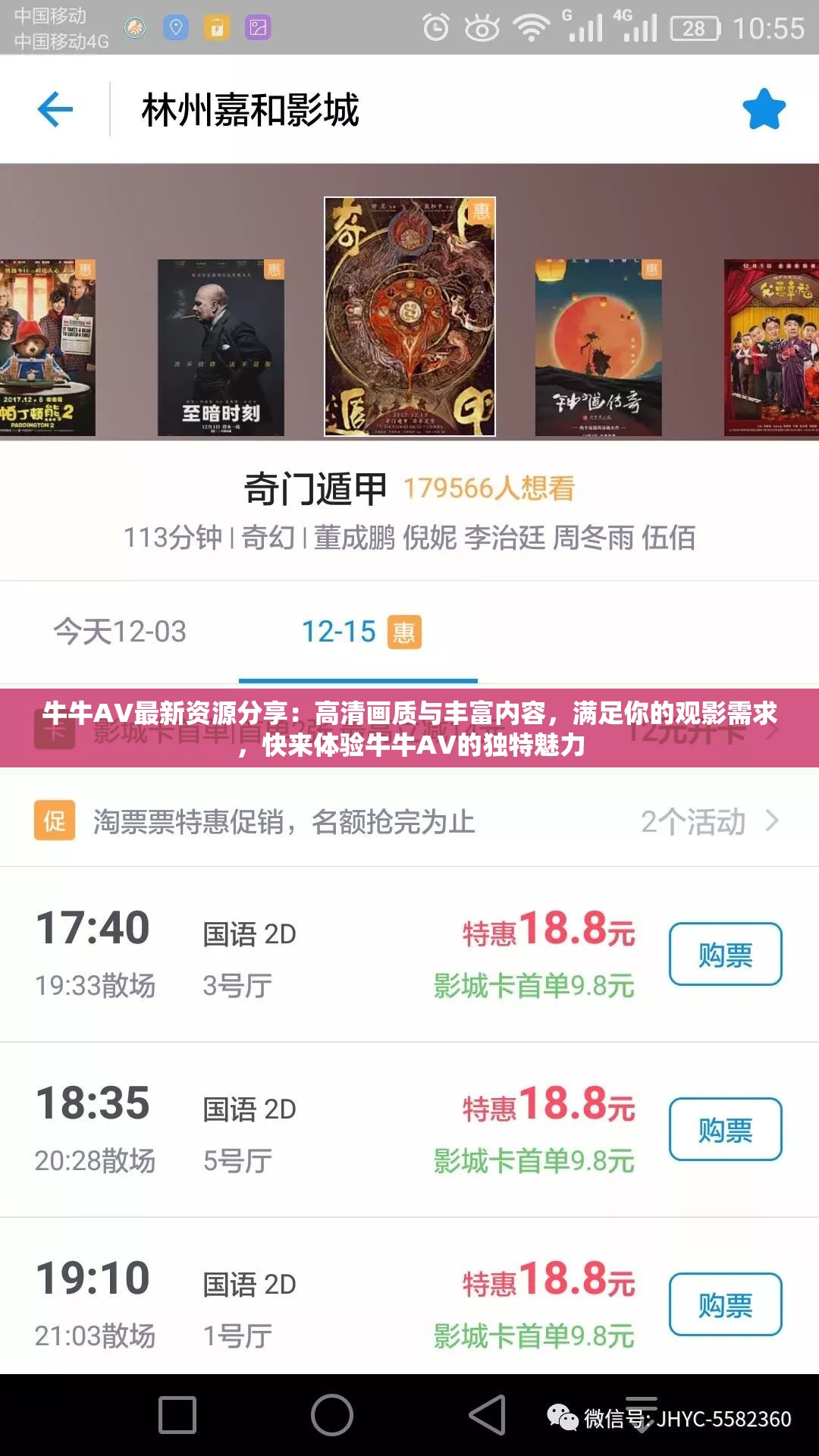
Task: Click the 促 promotion icon on the sales row
Action: (54, 820)
